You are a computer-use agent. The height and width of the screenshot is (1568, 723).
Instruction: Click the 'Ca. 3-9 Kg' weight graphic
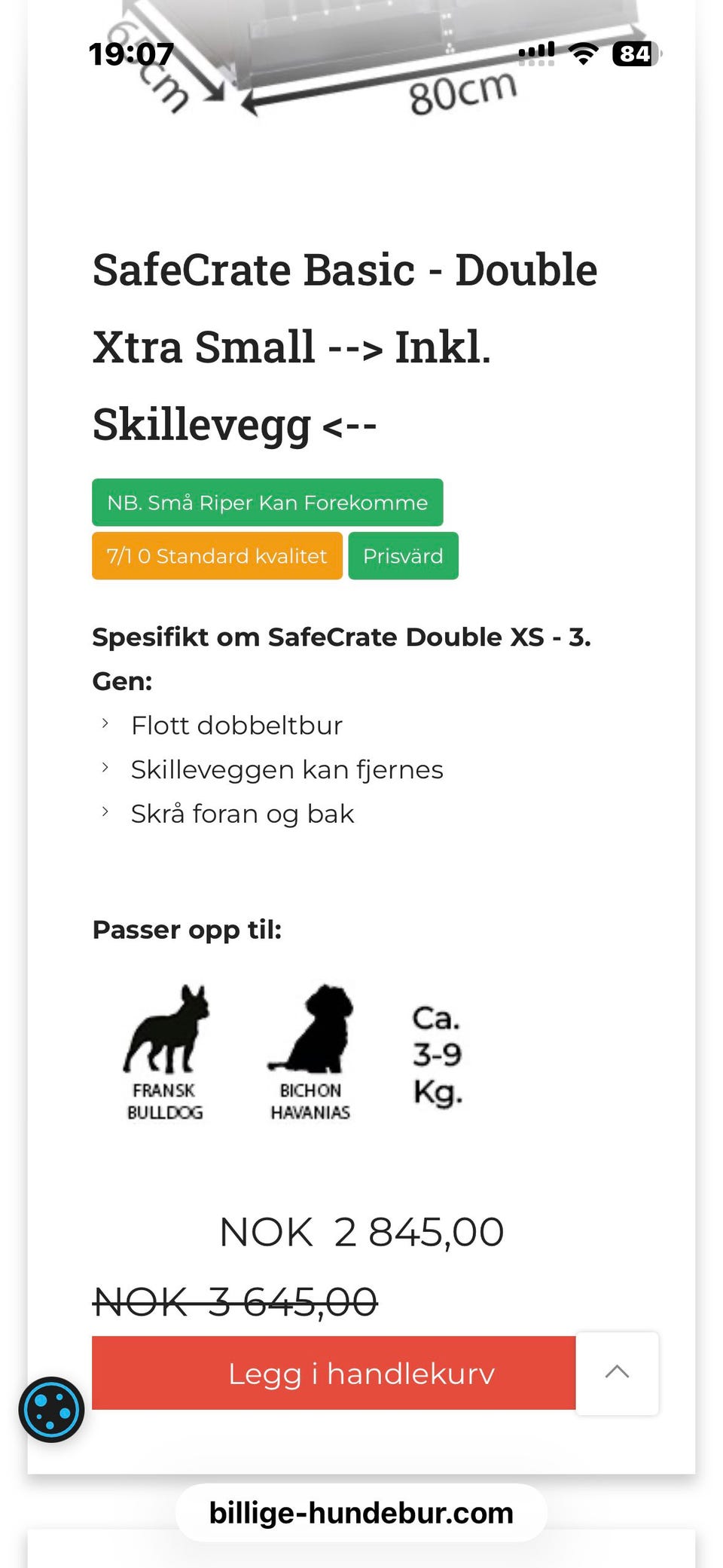[x=437, y=1055]
